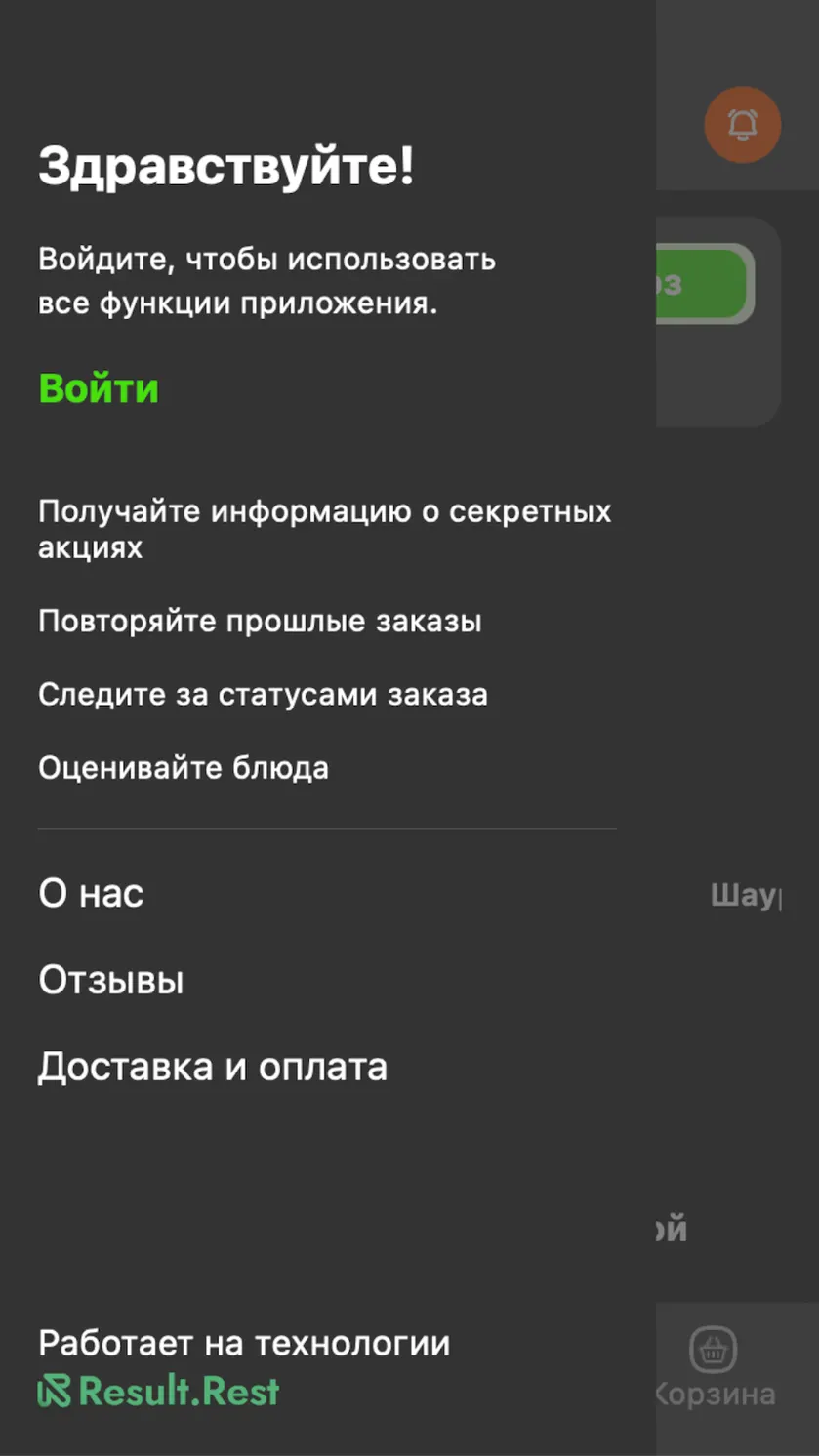The image size is (819, 1456).
Task: Tap the green Войти login link
Action: click(99, 388)
